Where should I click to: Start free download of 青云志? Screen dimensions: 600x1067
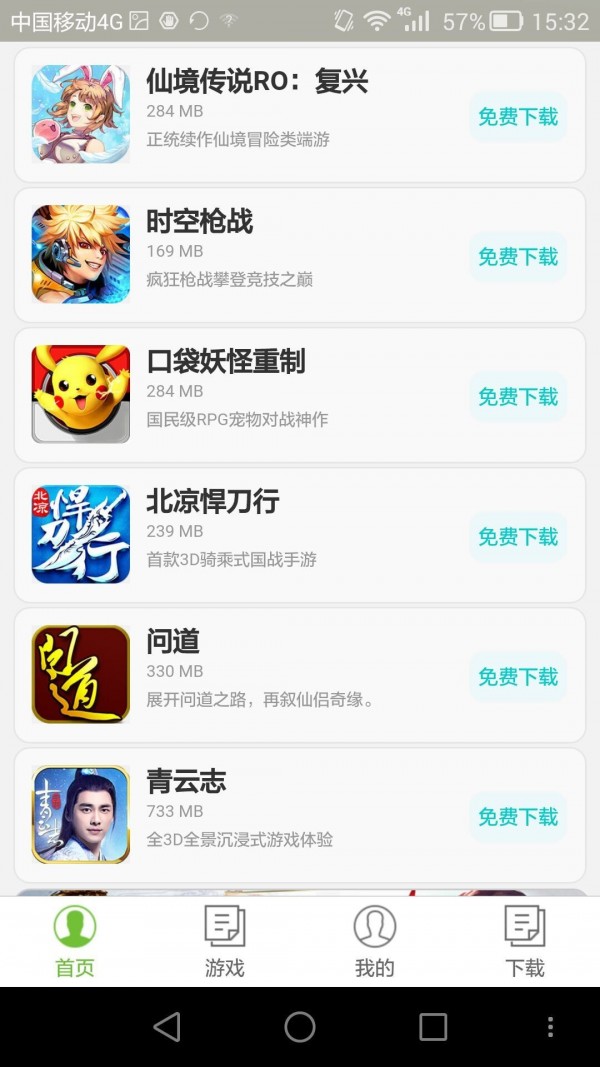(x=517, y=817)
